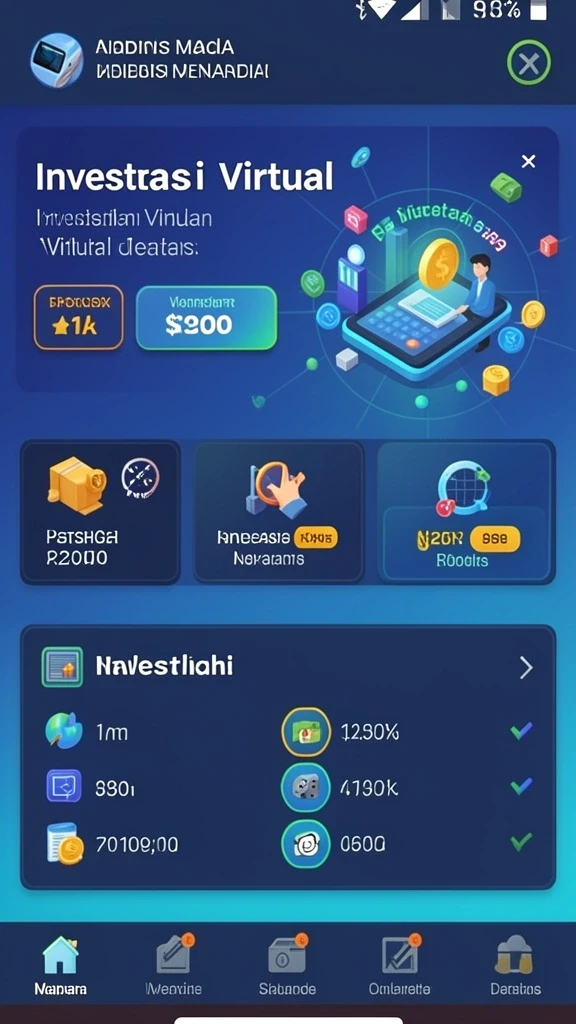Open the 12.30% row
This screenshot has width=576, height=1024.
point(408,732)
